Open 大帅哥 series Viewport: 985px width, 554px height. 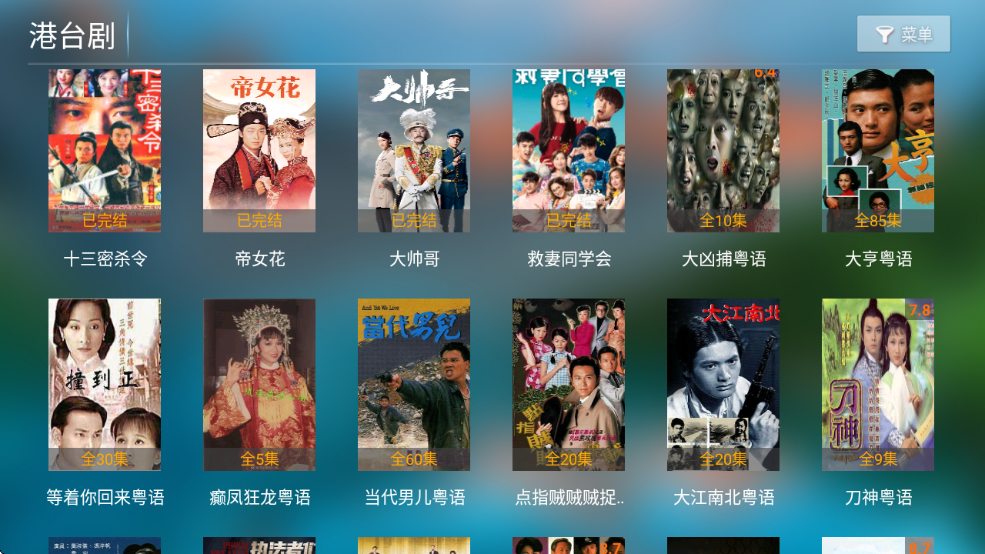414,150
